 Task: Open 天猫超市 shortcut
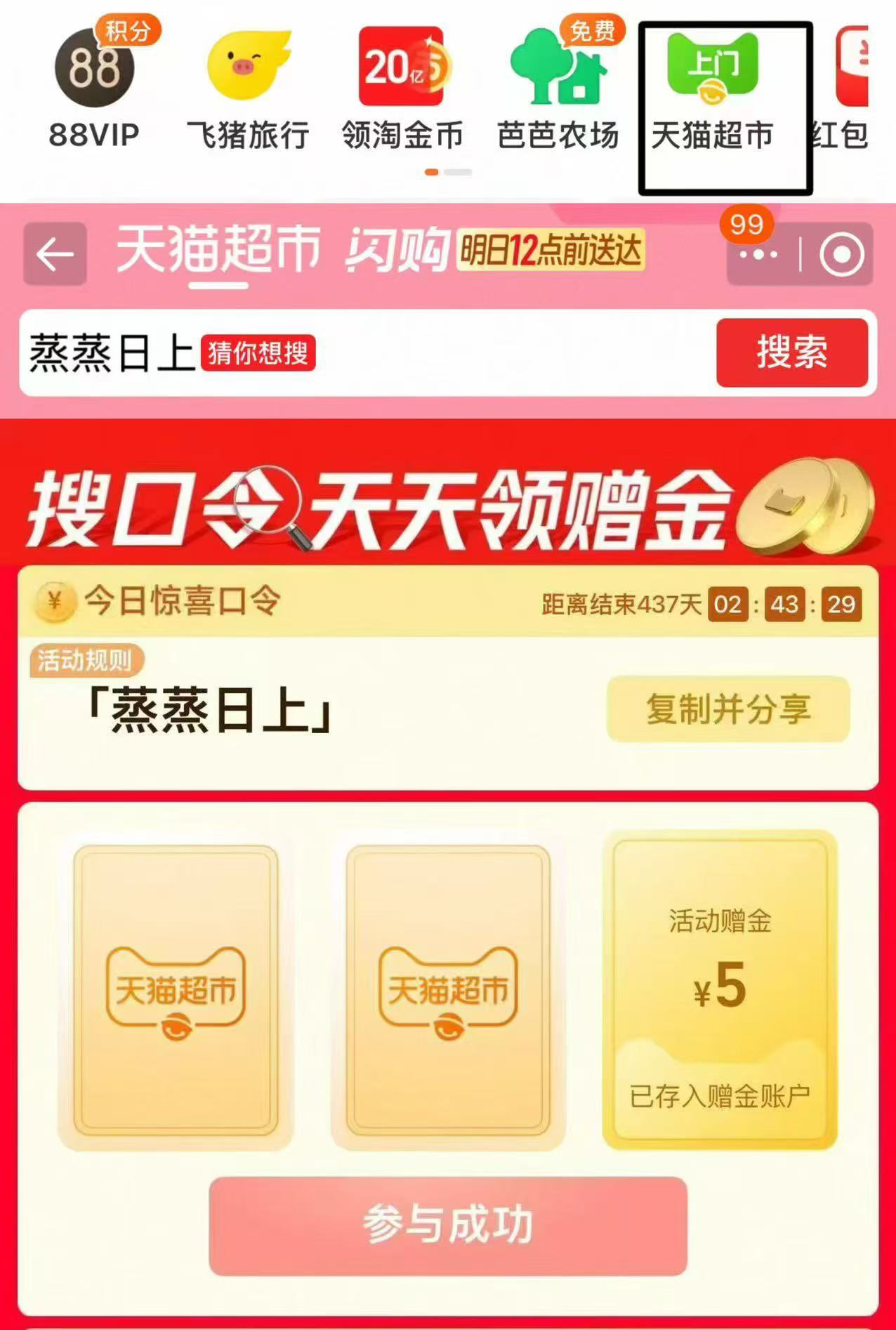point(712,88)
